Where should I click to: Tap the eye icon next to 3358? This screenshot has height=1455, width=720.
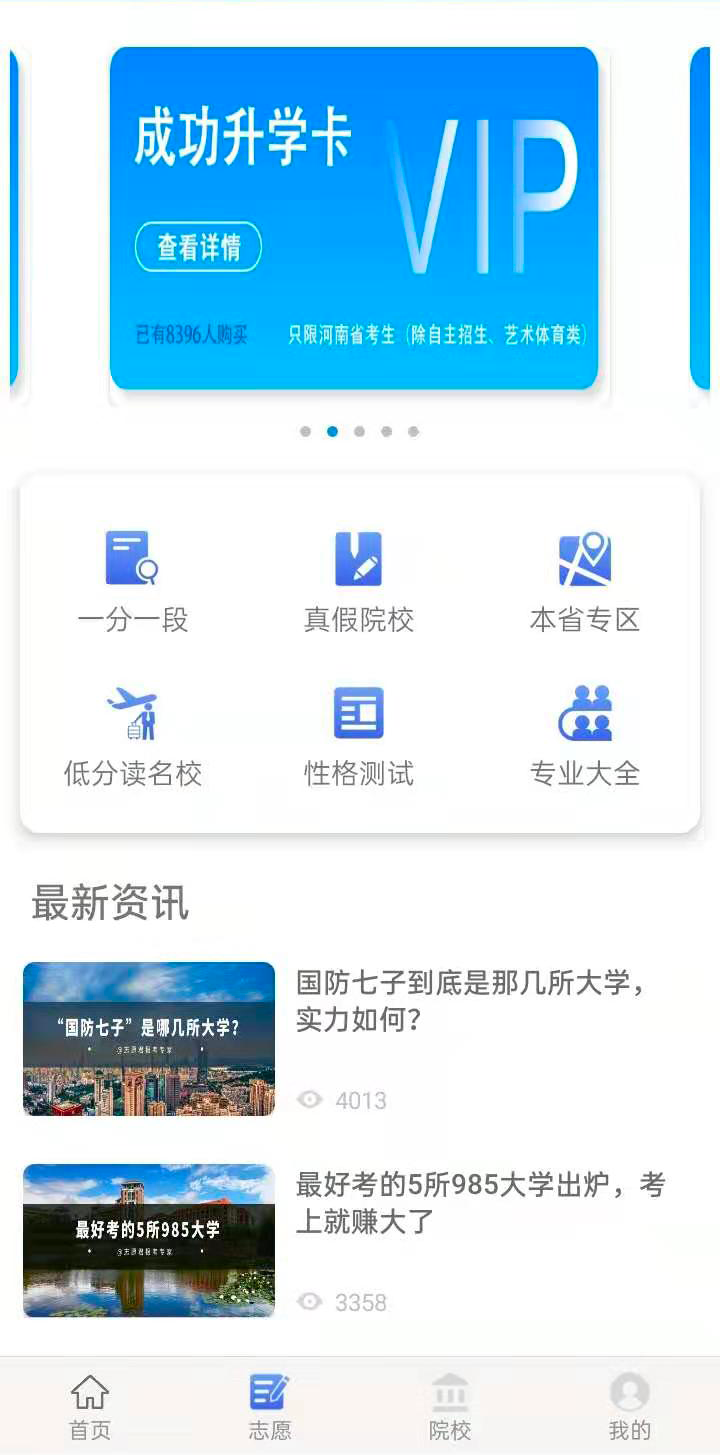(311, 1301)
